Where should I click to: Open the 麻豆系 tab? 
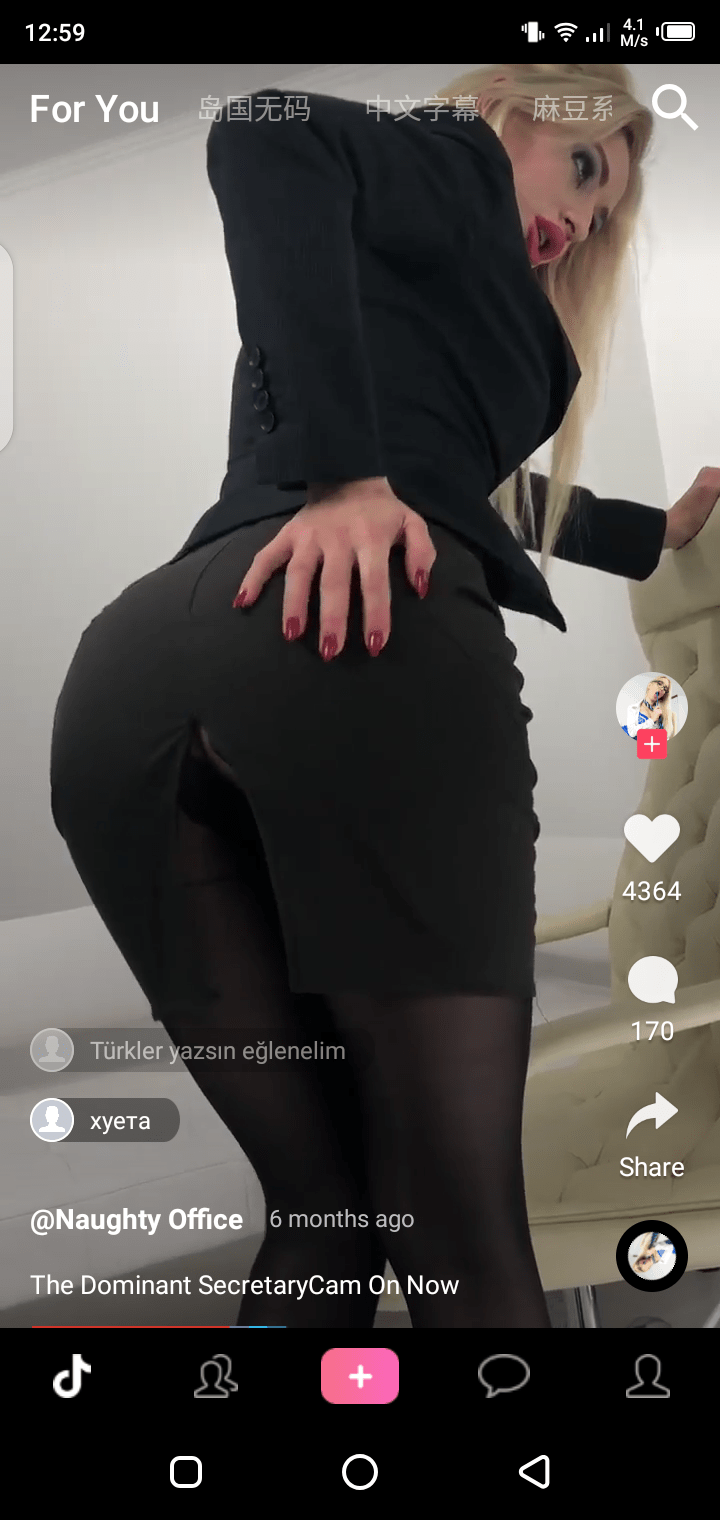573,109
